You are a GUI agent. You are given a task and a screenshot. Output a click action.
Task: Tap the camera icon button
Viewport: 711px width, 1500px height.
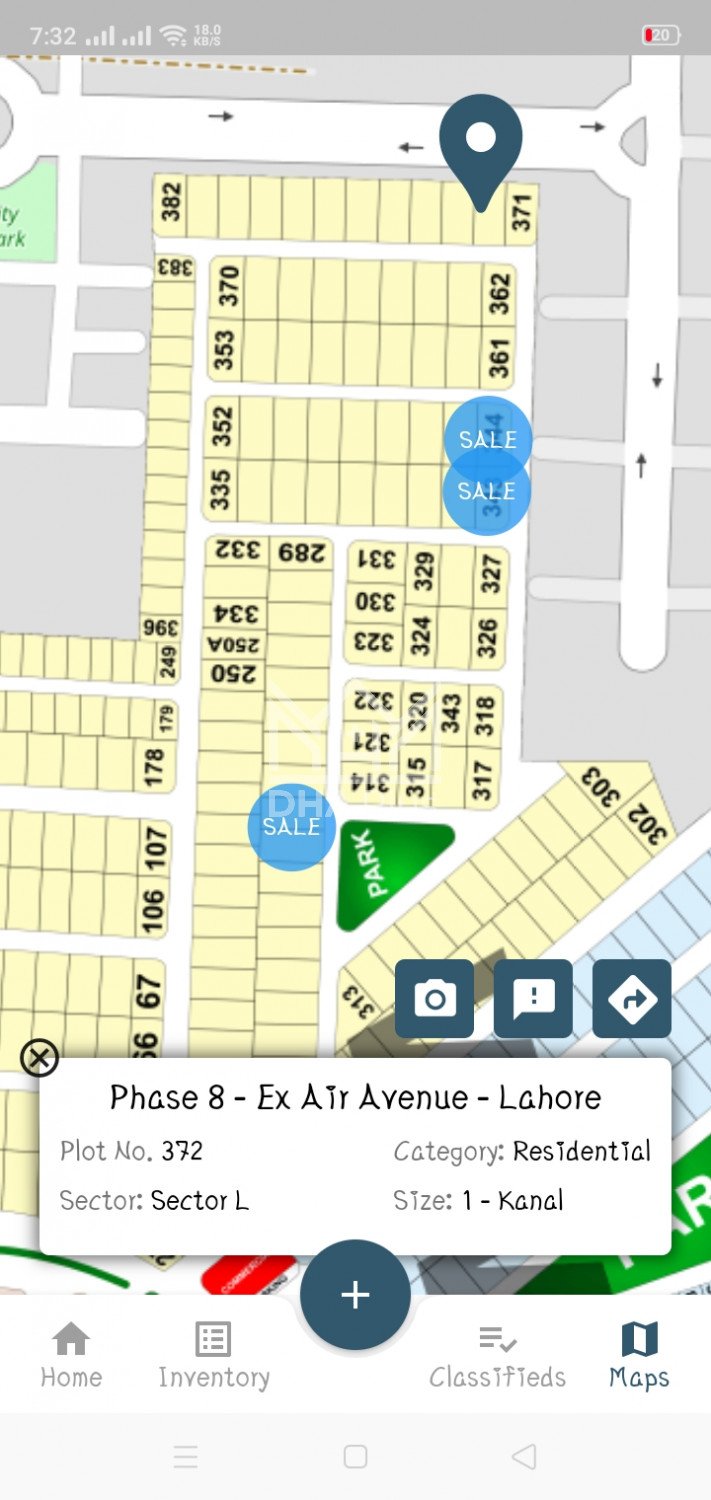pyautogui.click(x=435, y=998)
